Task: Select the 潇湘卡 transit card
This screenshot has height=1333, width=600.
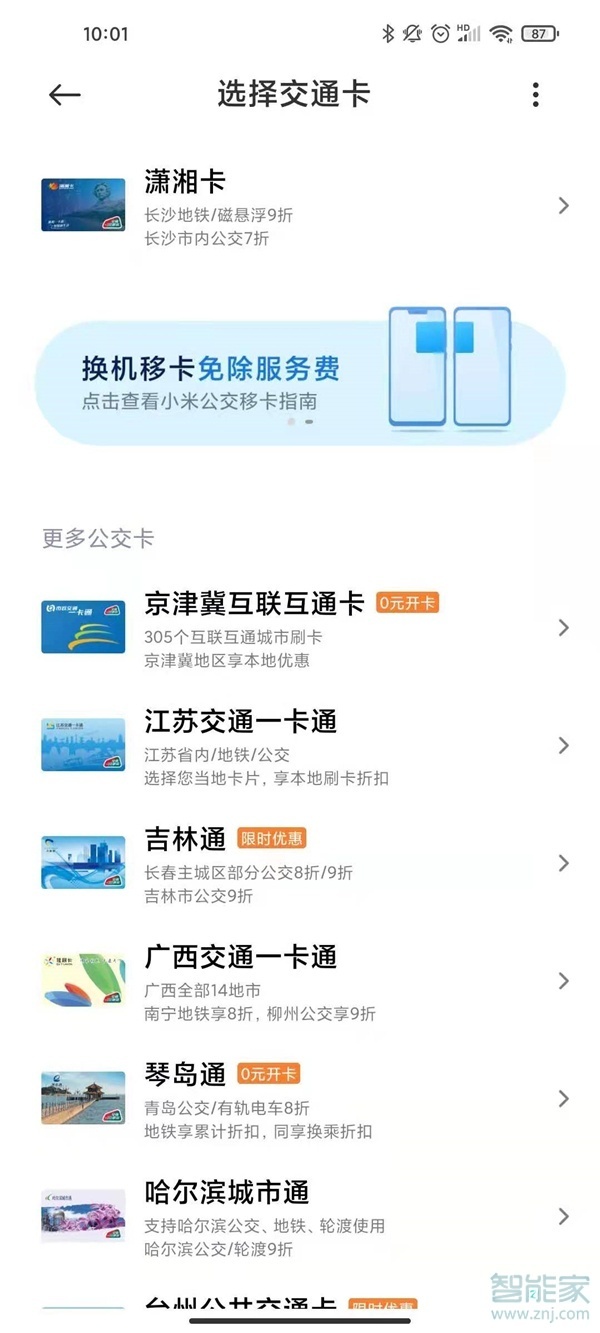Action: [x=300, y=206]
